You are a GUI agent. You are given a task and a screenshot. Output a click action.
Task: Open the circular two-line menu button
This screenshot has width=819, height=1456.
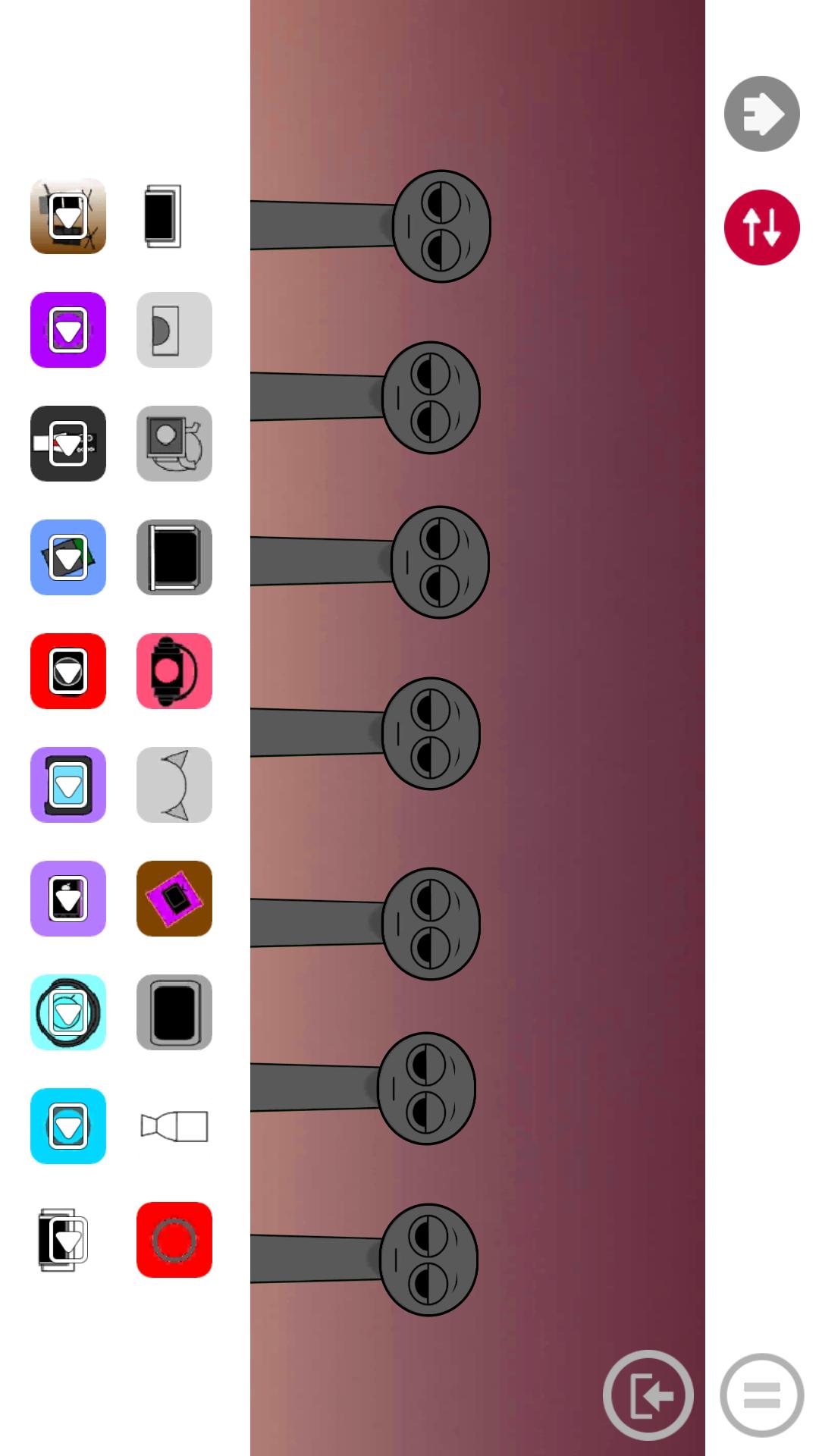point(761,1395)
